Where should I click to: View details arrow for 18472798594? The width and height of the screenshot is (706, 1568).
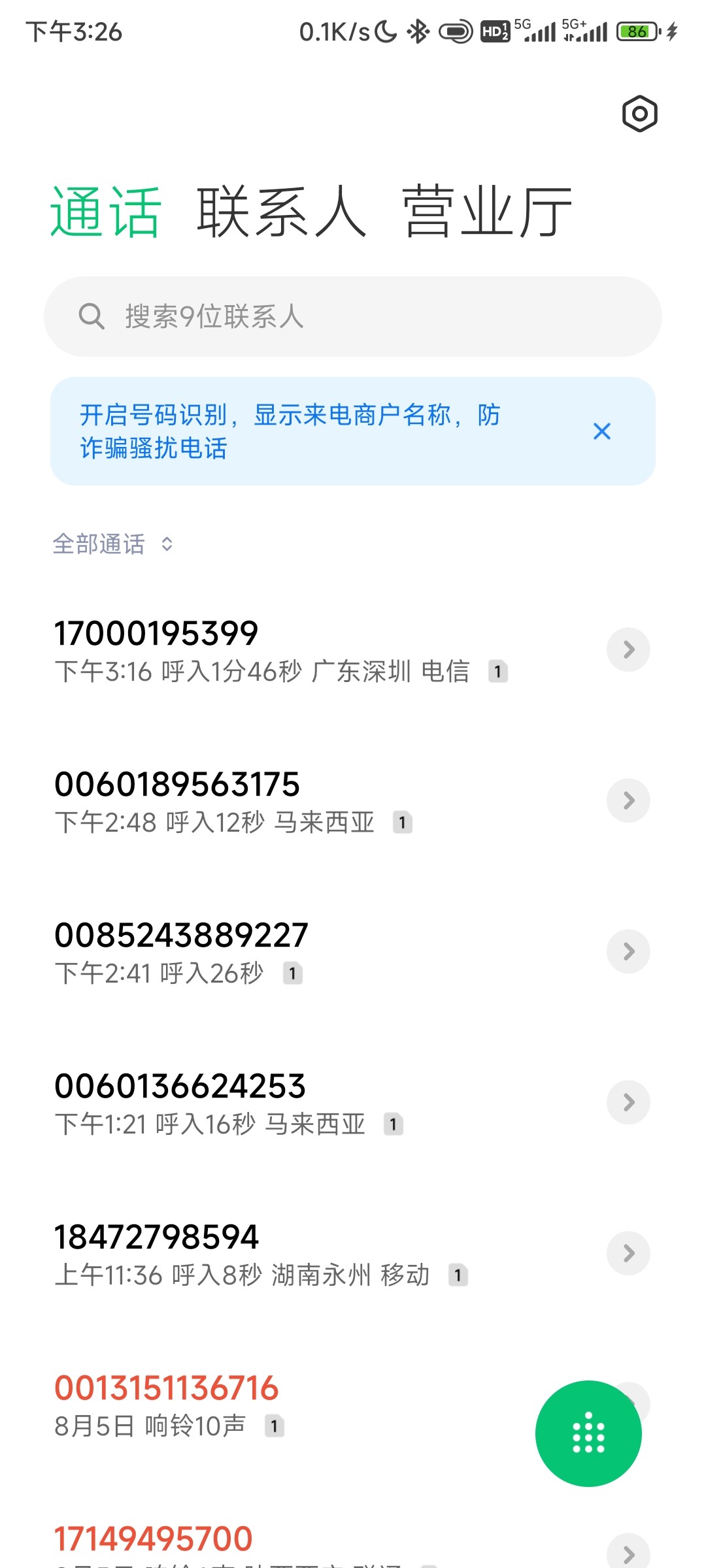(628, 1254)
